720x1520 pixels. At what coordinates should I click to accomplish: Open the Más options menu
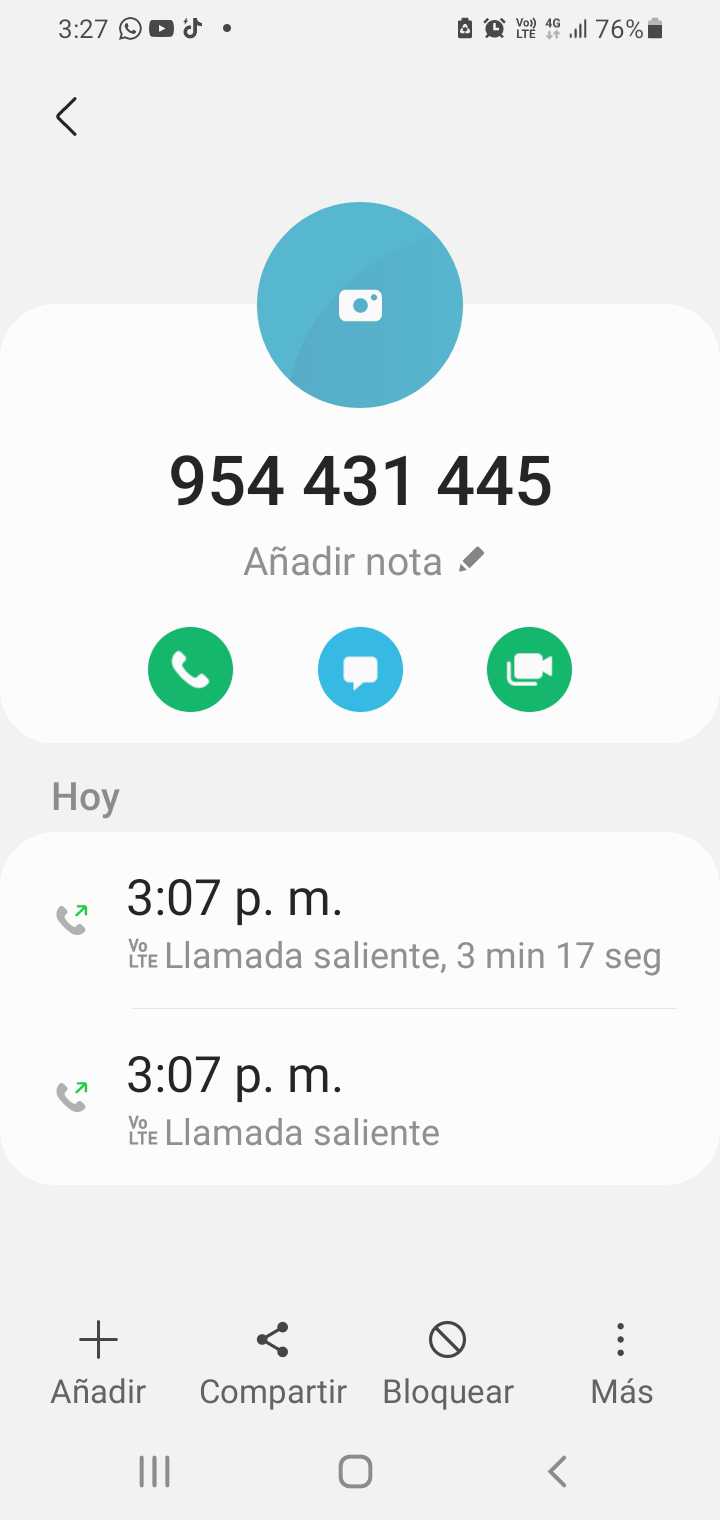[x=621, y=1362]
